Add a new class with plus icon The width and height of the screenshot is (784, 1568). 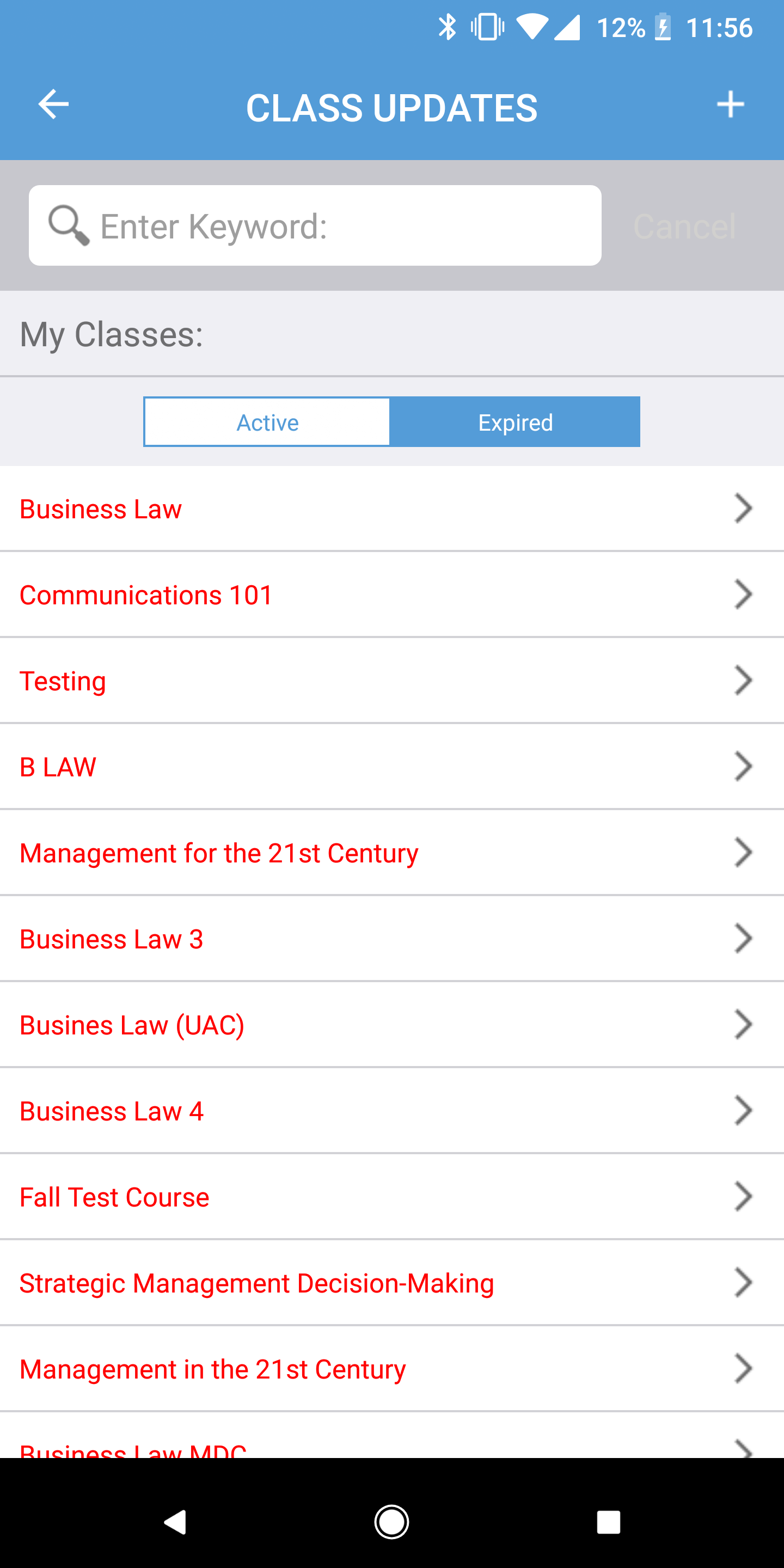[730, 105]
